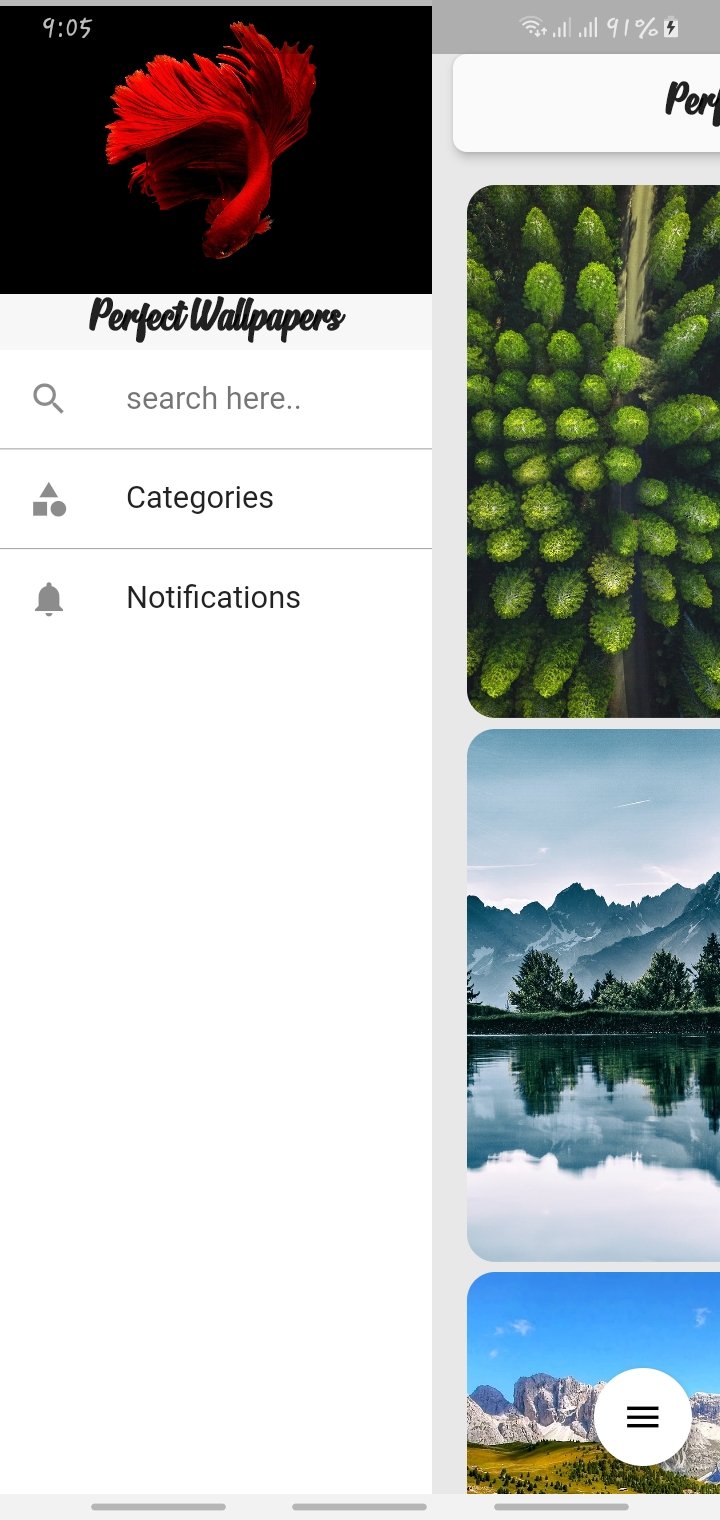Open the Categories menu entry
The image size is (720, 1520).
(199, 497)
